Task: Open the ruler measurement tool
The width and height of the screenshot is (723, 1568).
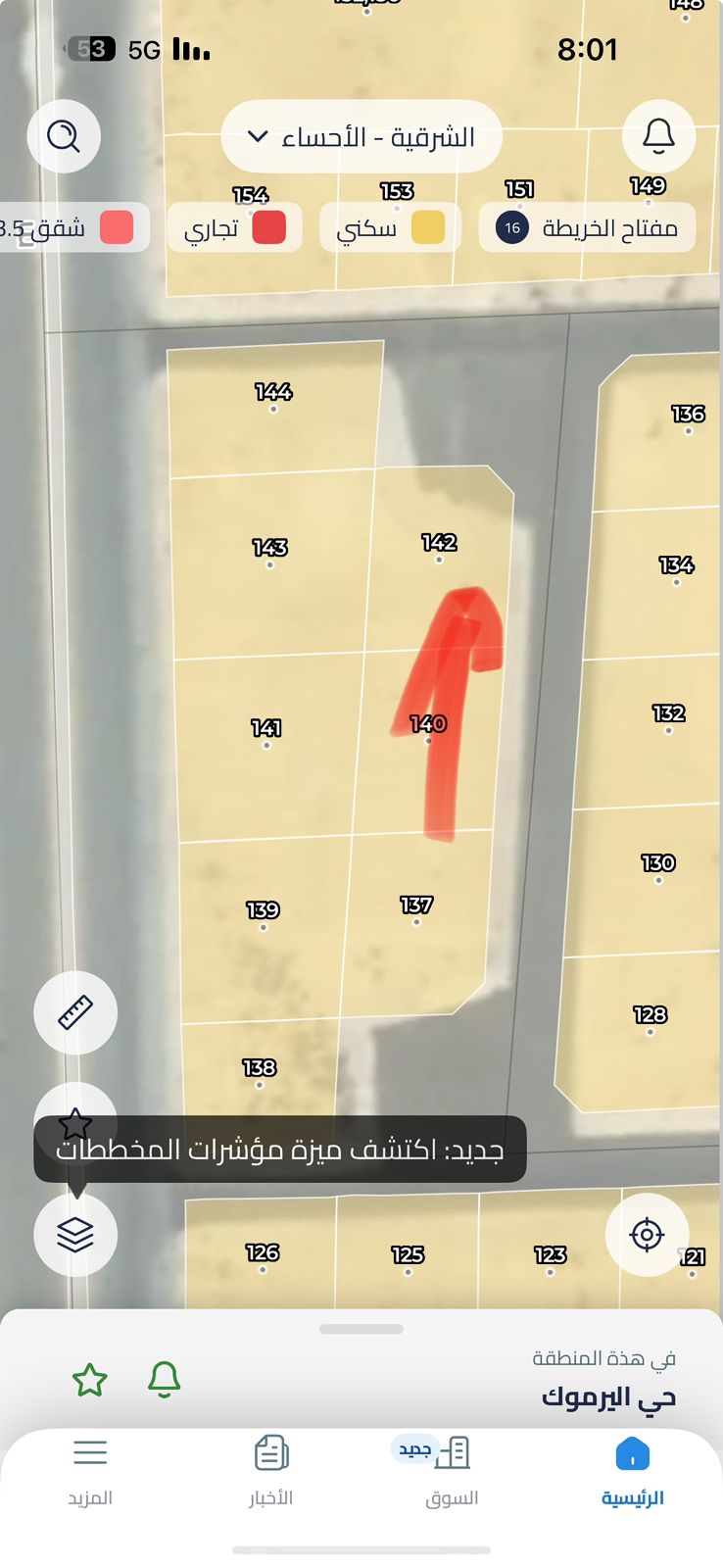Action: click(x=75, y=1012)
